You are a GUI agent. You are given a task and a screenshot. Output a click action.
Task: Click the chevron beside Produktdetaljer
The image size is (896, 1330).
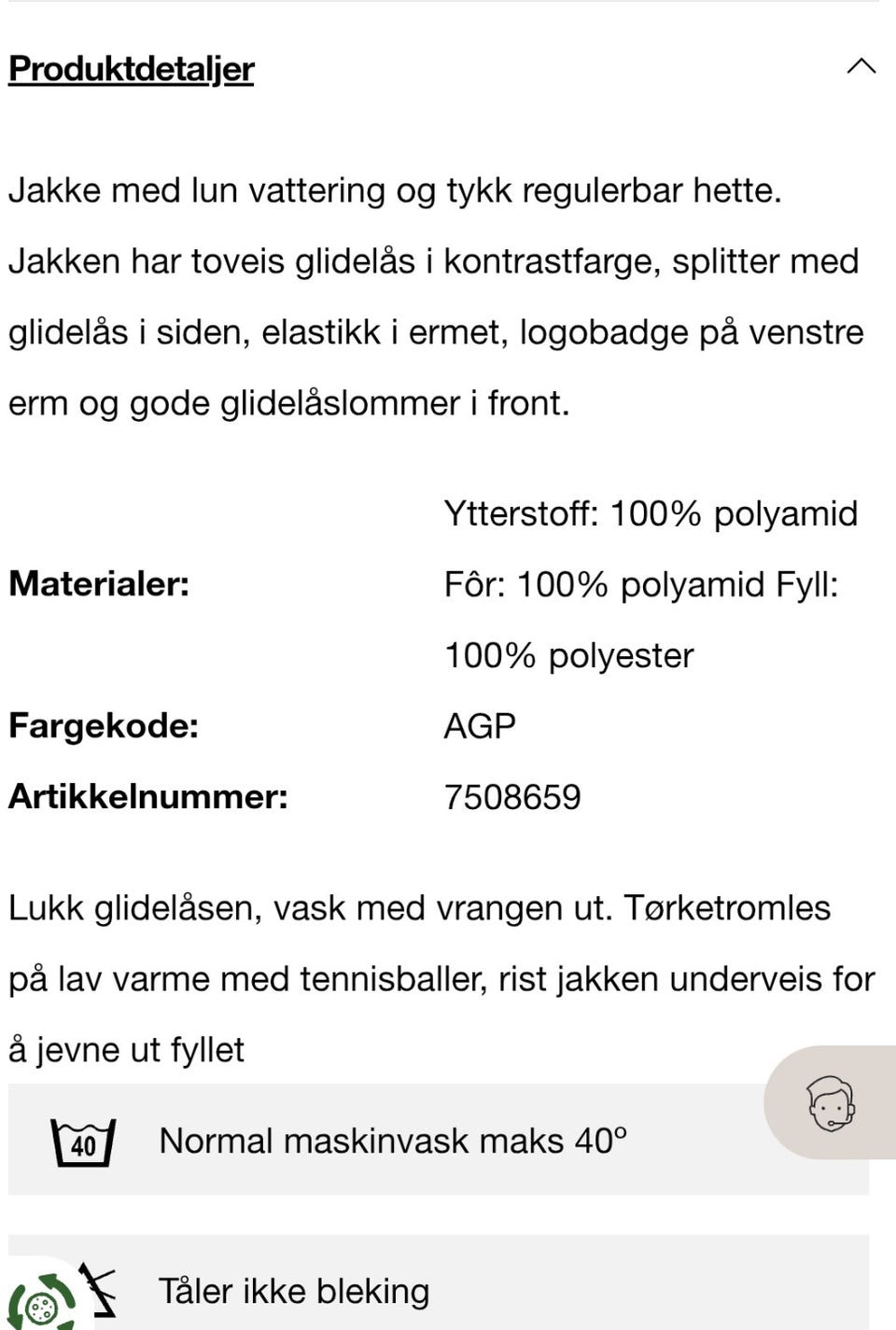[861, 65]
